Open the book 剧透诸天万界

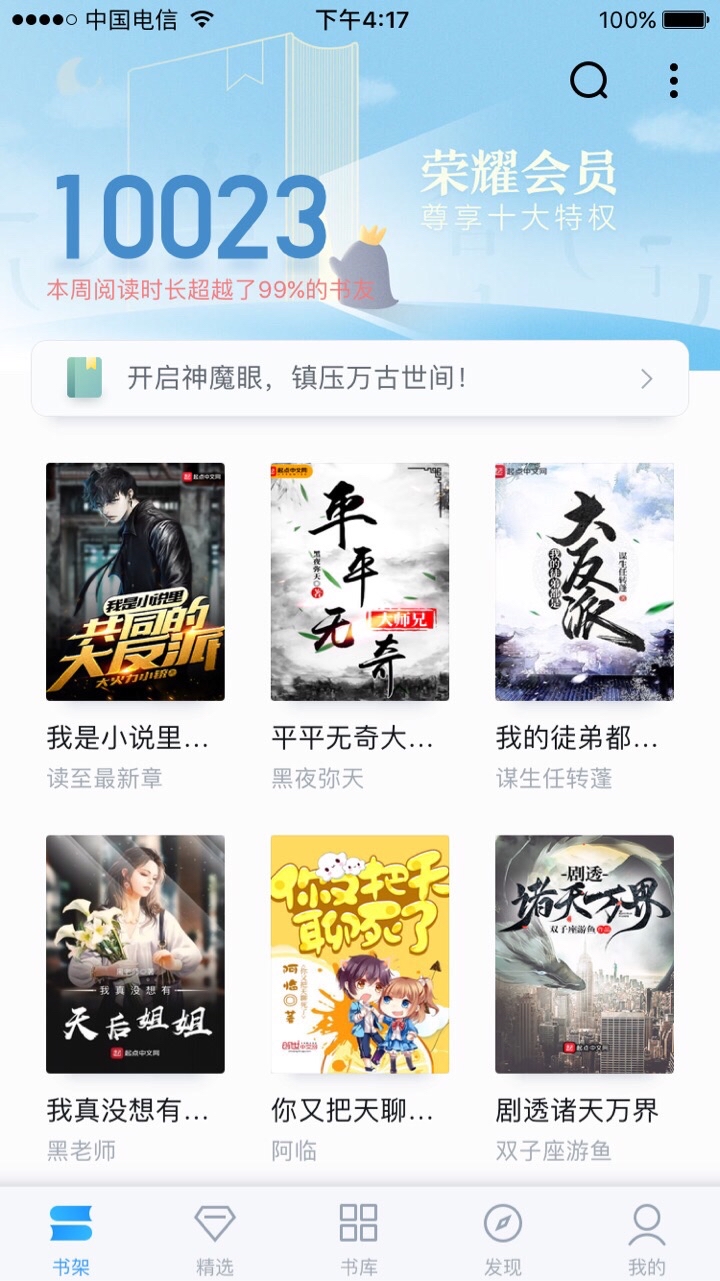click(584, 954)
